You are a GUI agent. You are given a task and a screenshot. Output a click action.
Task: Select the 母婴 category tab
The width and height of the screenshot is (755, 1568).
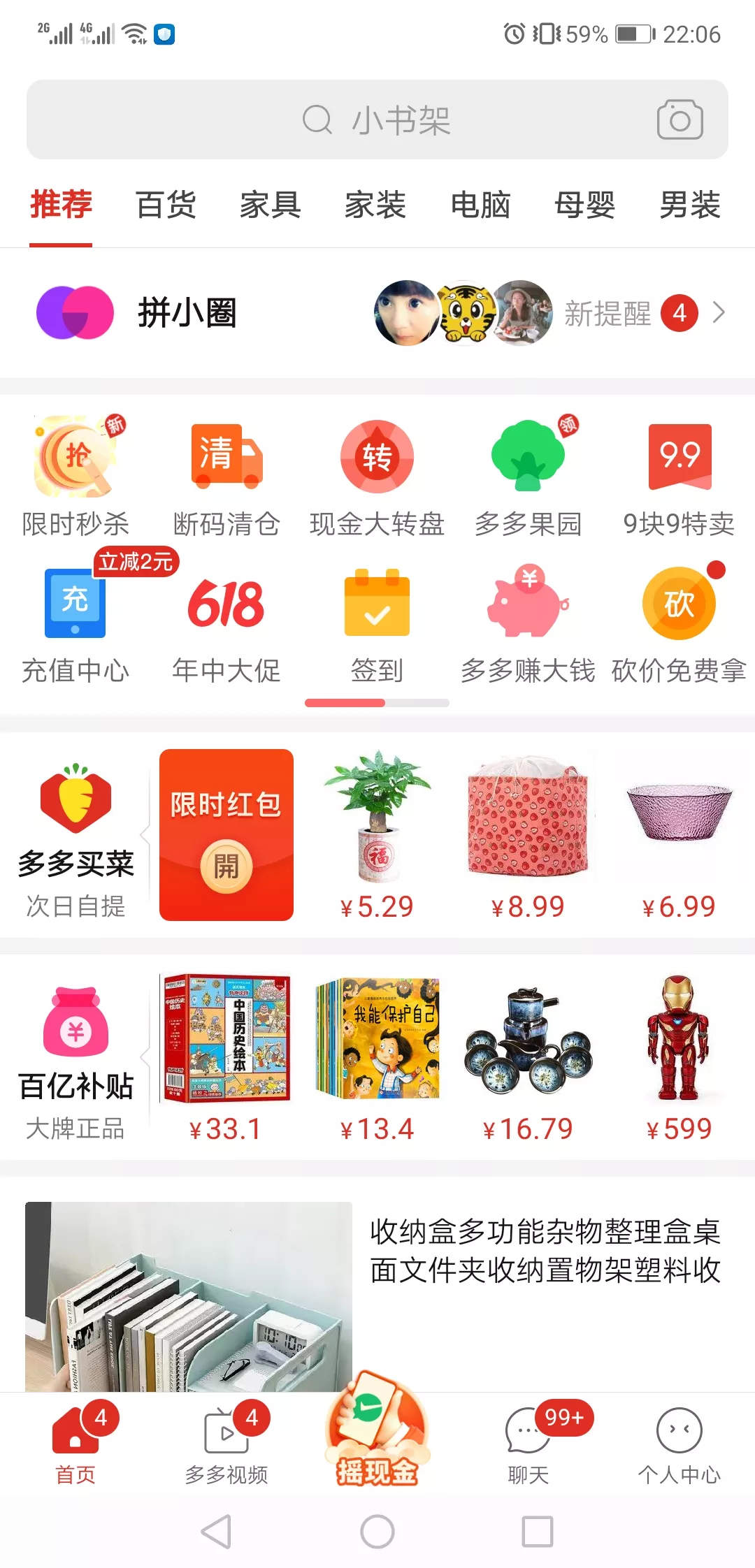point(585,205)
